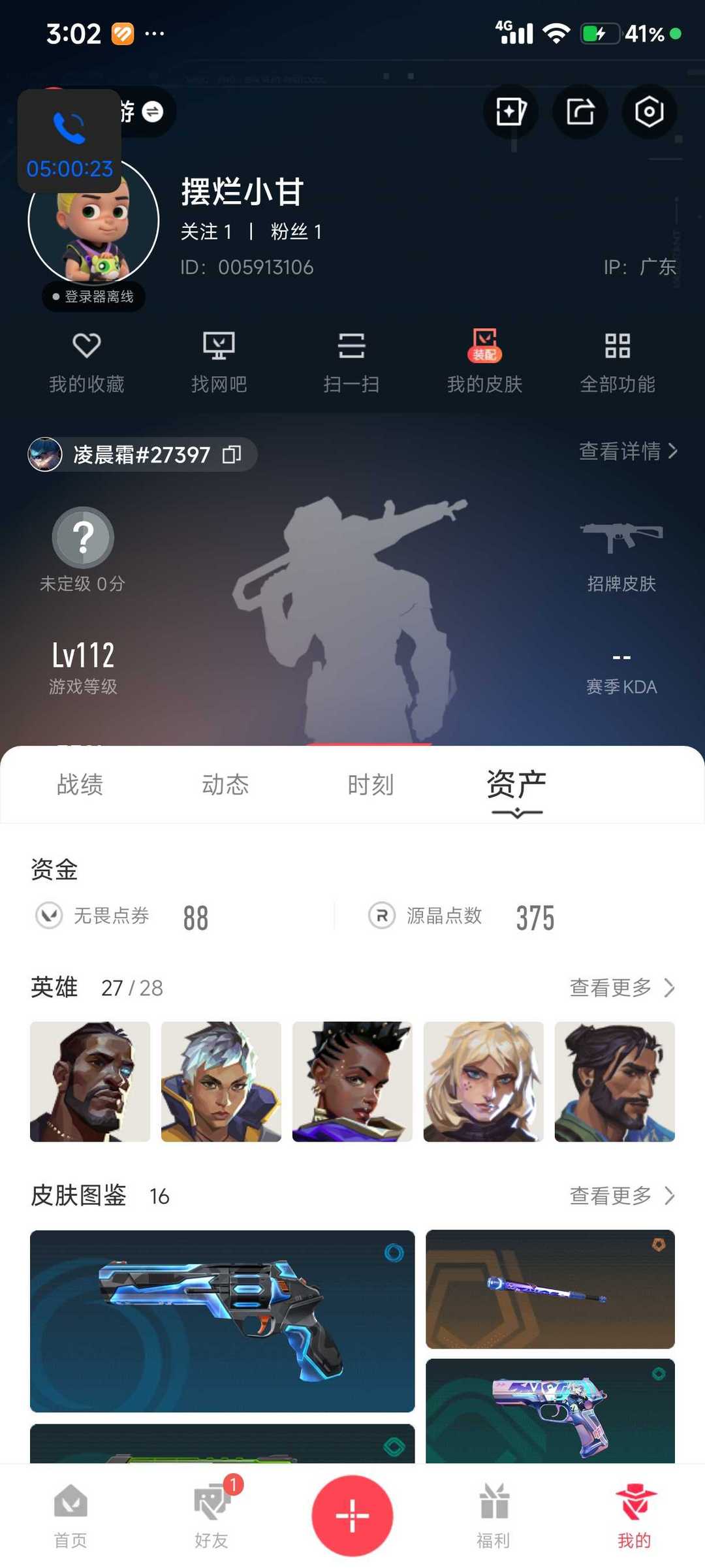Open the settings hexagon icon

click(649, 112)
